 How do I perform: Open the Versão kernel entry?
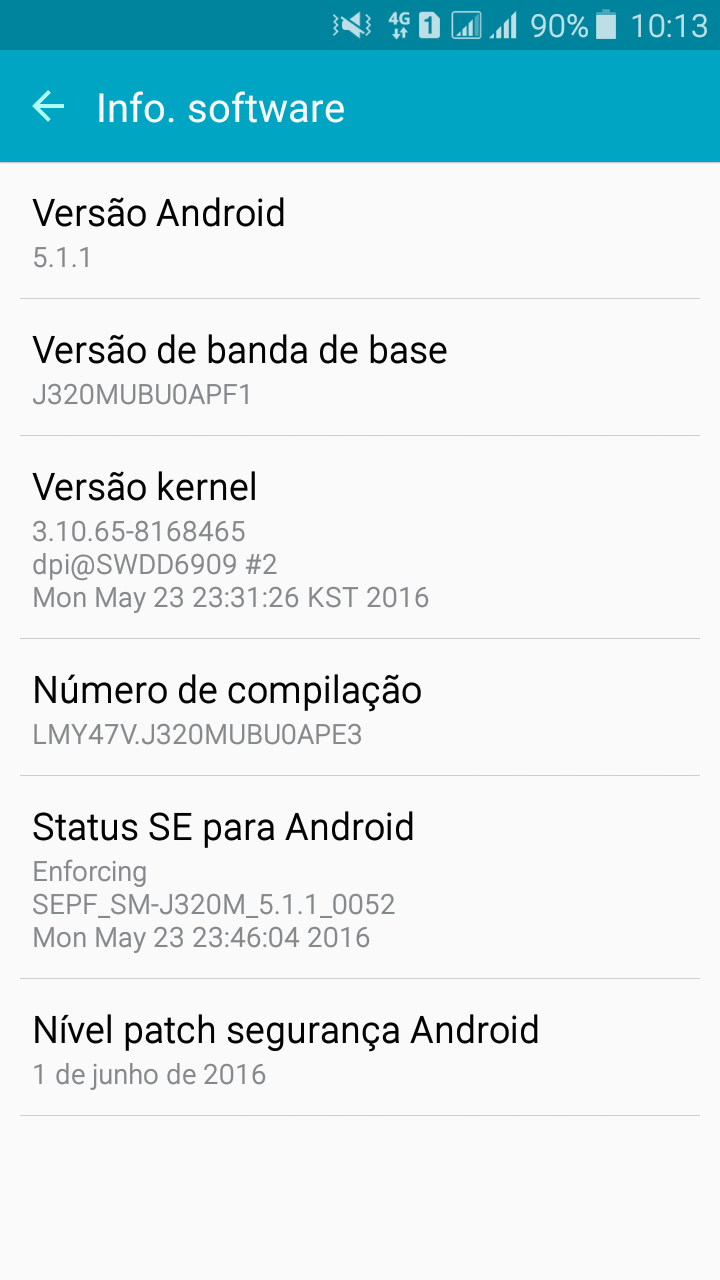360,537
